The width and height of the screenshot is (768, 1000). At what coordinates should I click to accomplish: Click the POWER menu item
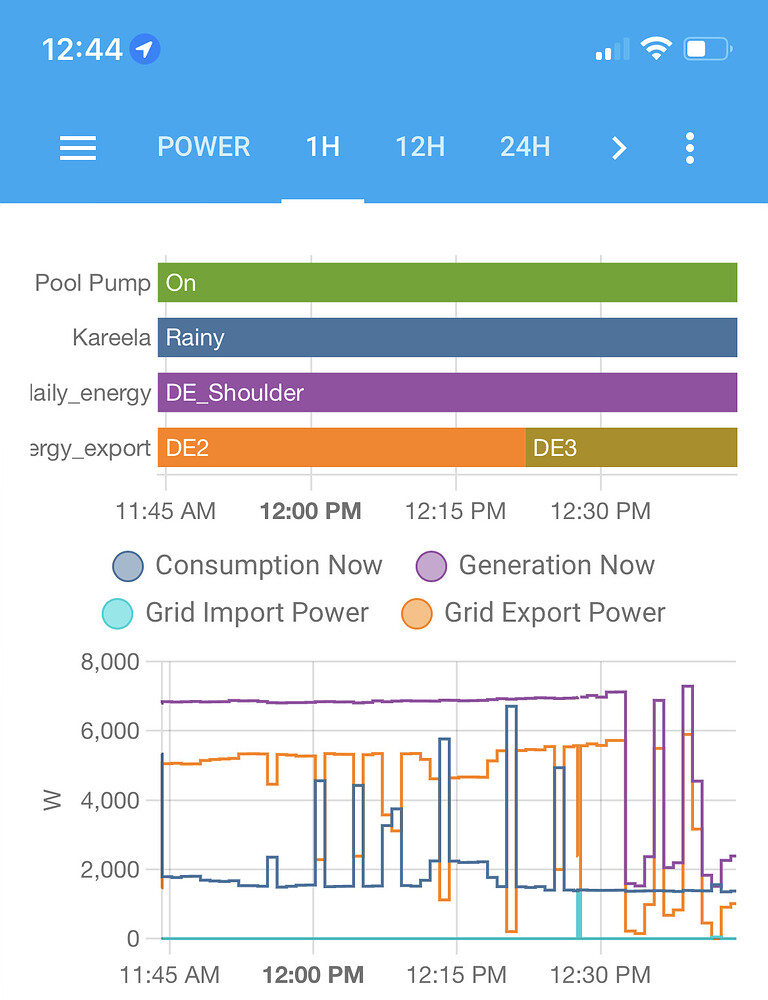pyautogui.click(x=203, y=147)
